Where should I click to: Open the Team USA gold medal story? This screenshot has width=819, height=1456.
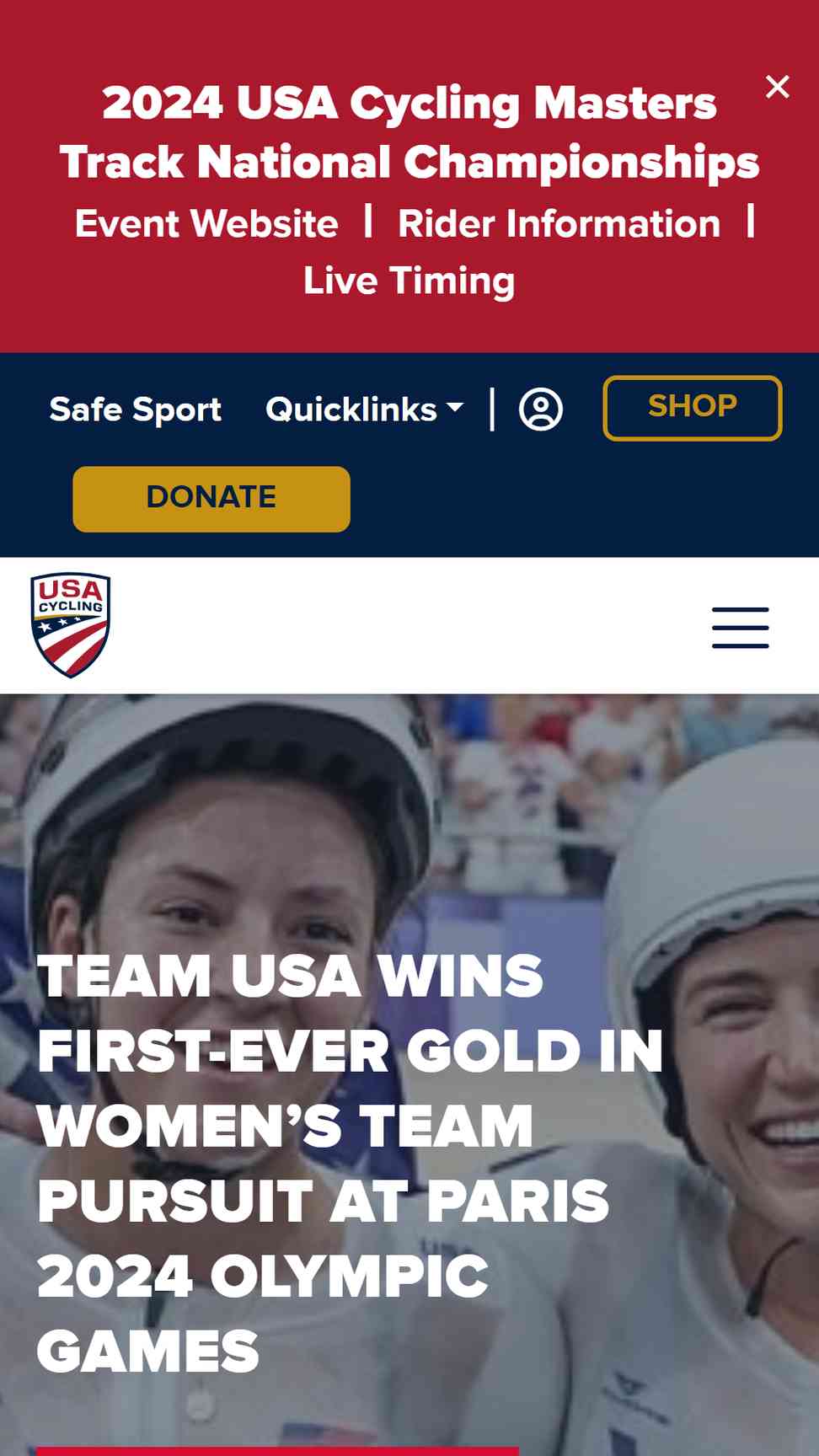[349, 1164]
